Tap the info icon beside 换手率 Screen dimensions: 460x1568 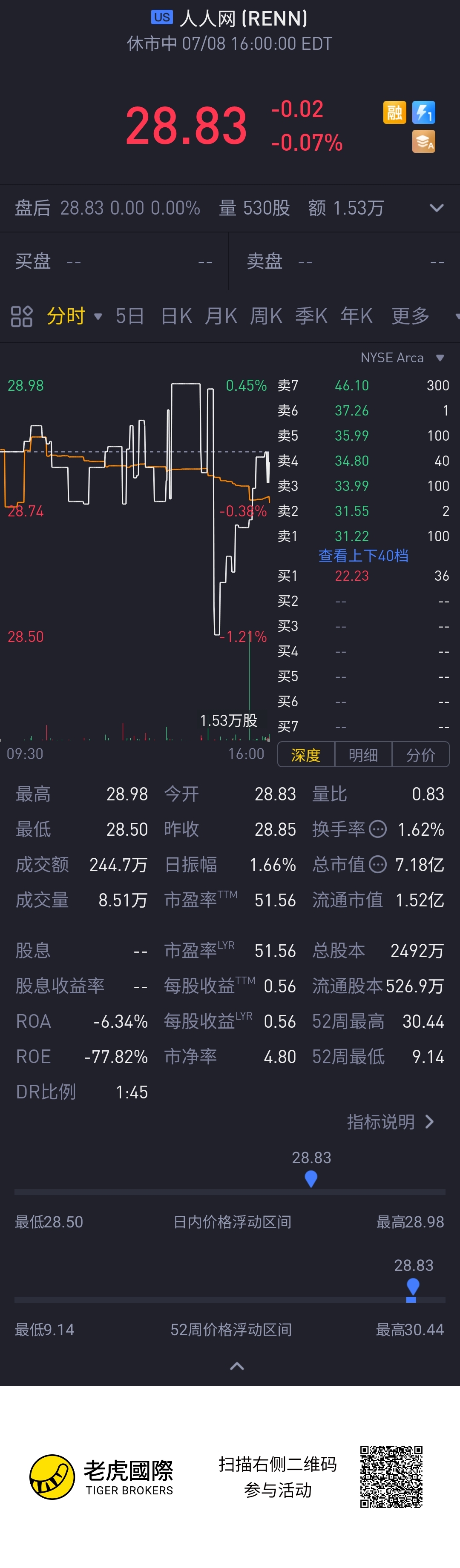378,829
